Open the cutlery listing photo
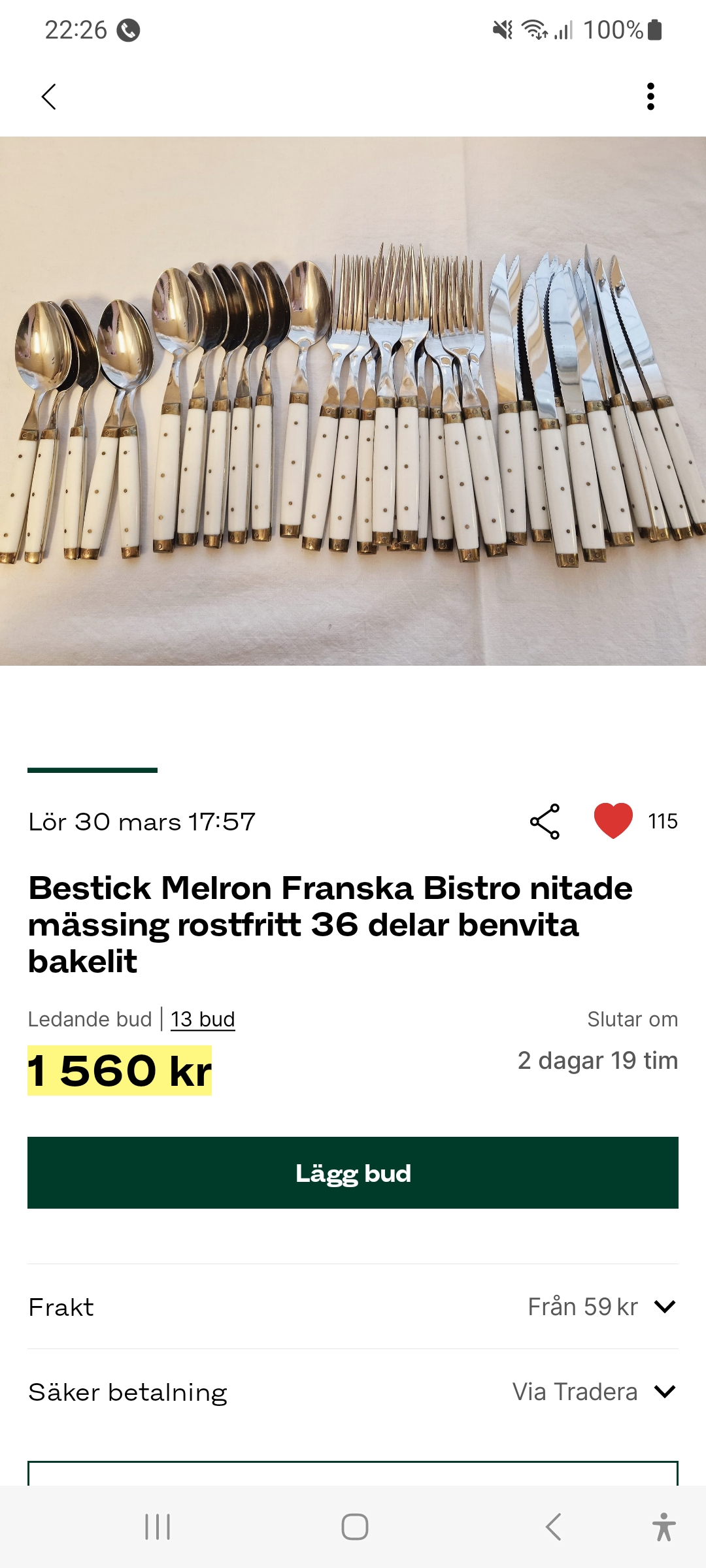The image size is (706, 1568). click(x=353, y=401)
